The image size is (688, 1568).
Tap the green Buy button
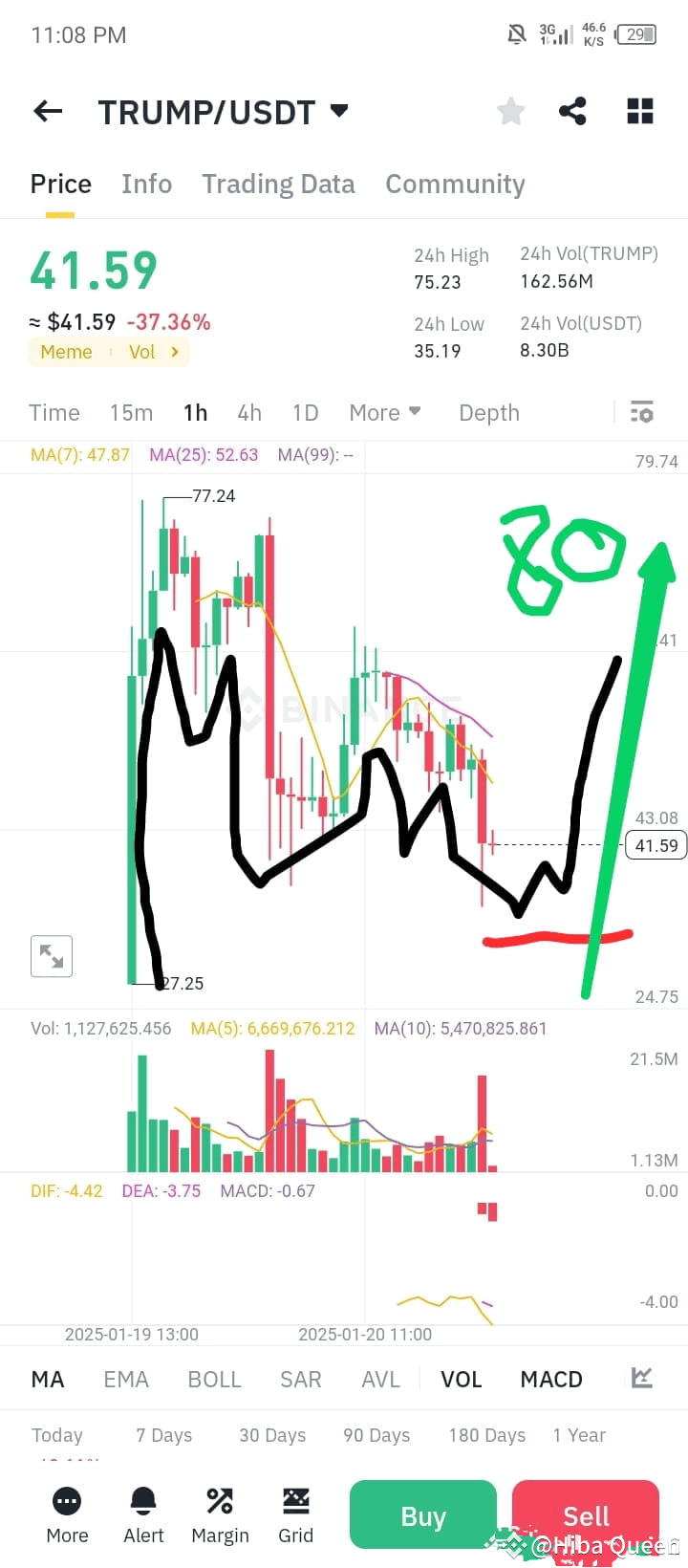(x=423, y=1515)
